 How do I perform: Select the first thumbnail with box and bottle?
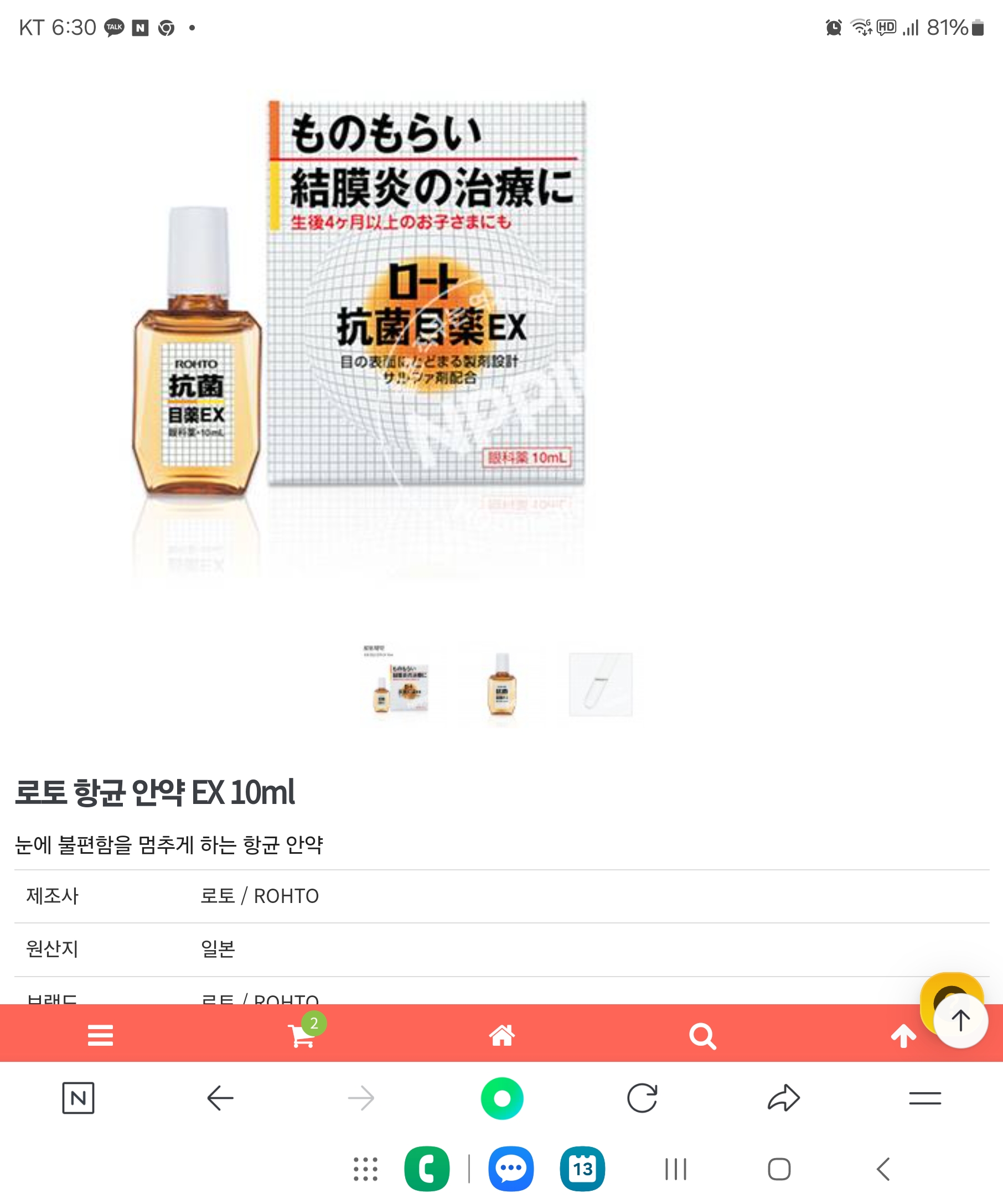(401, 683)
